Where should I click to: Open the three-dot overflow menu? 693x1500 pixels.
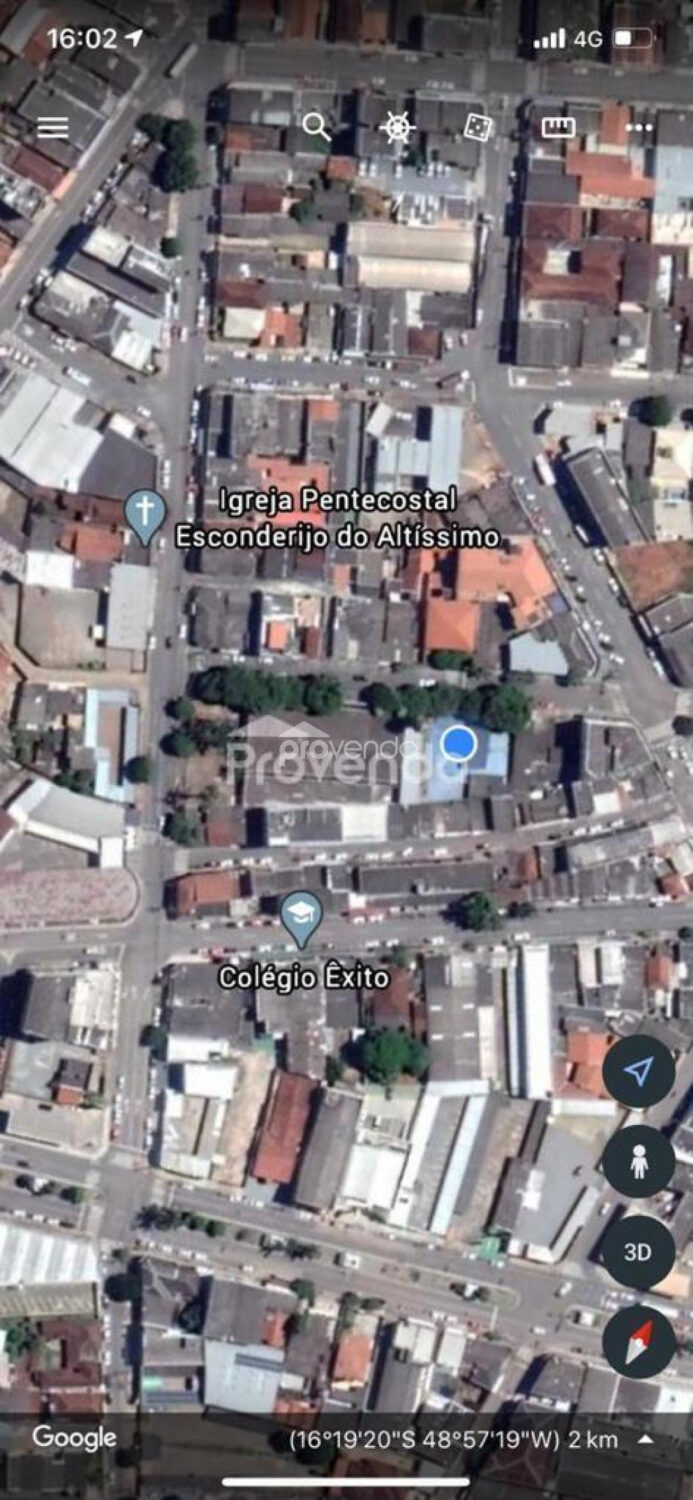639,127
